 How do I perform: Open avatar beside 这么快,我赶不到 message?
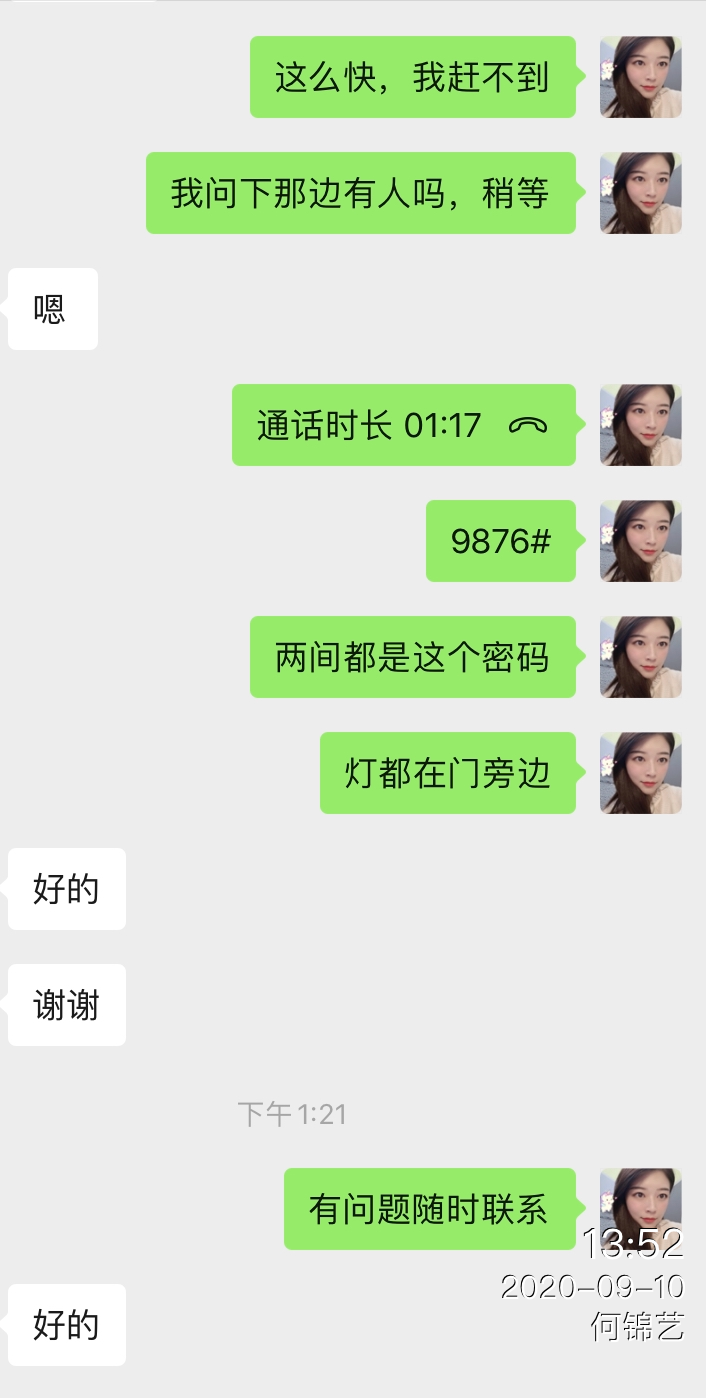click(x=640, y=77)
